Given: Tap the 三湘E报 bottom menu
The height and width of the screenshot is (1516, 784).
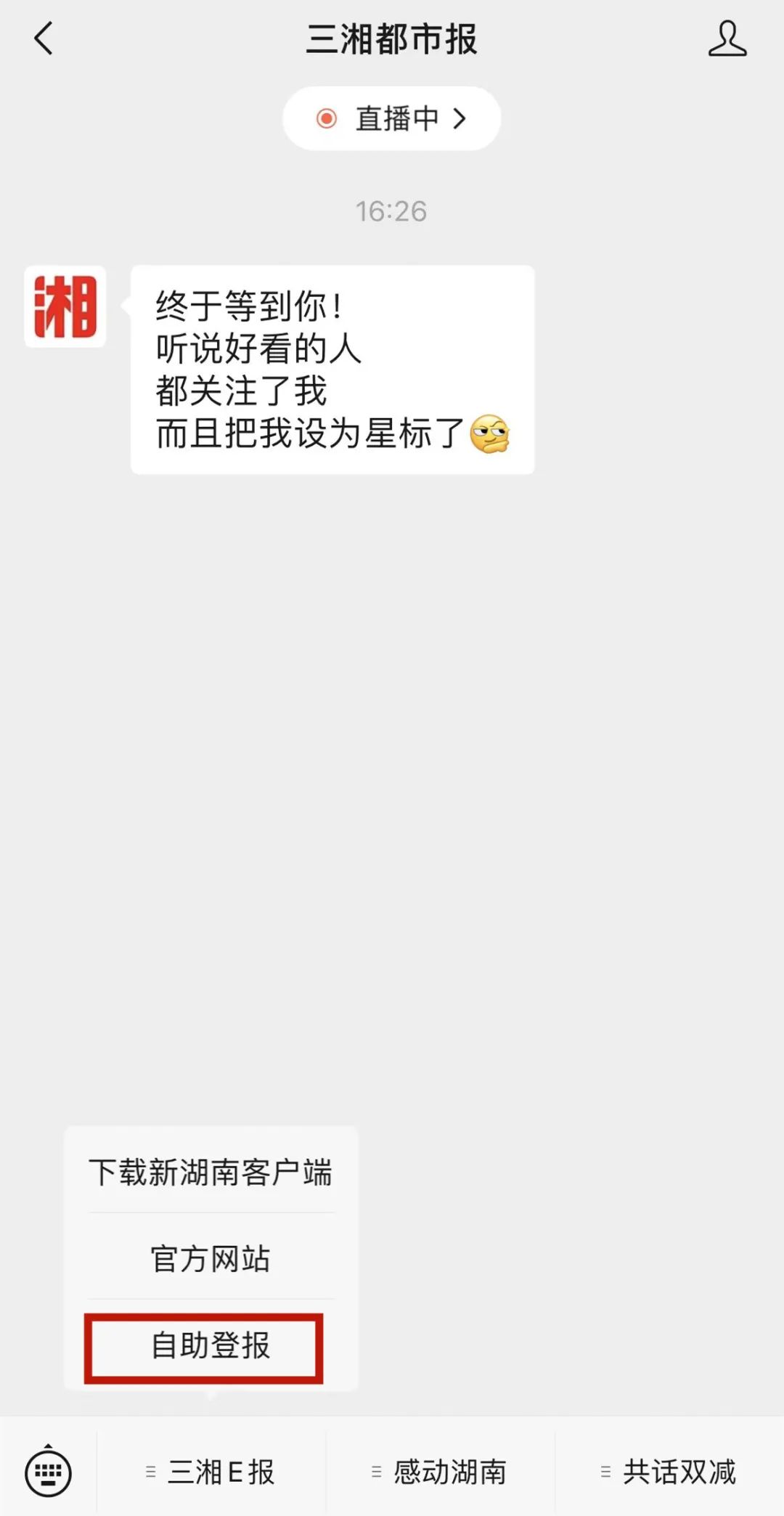Looking at the screenshot, I should click(x=211, y=1472).
